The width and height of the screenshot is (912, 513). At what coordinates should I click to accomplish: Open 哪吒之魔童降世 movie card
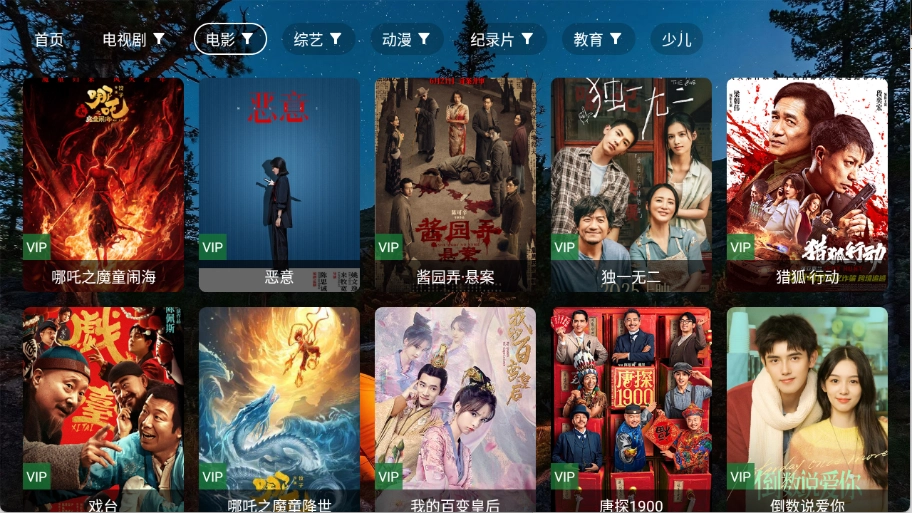coord(279,410)
